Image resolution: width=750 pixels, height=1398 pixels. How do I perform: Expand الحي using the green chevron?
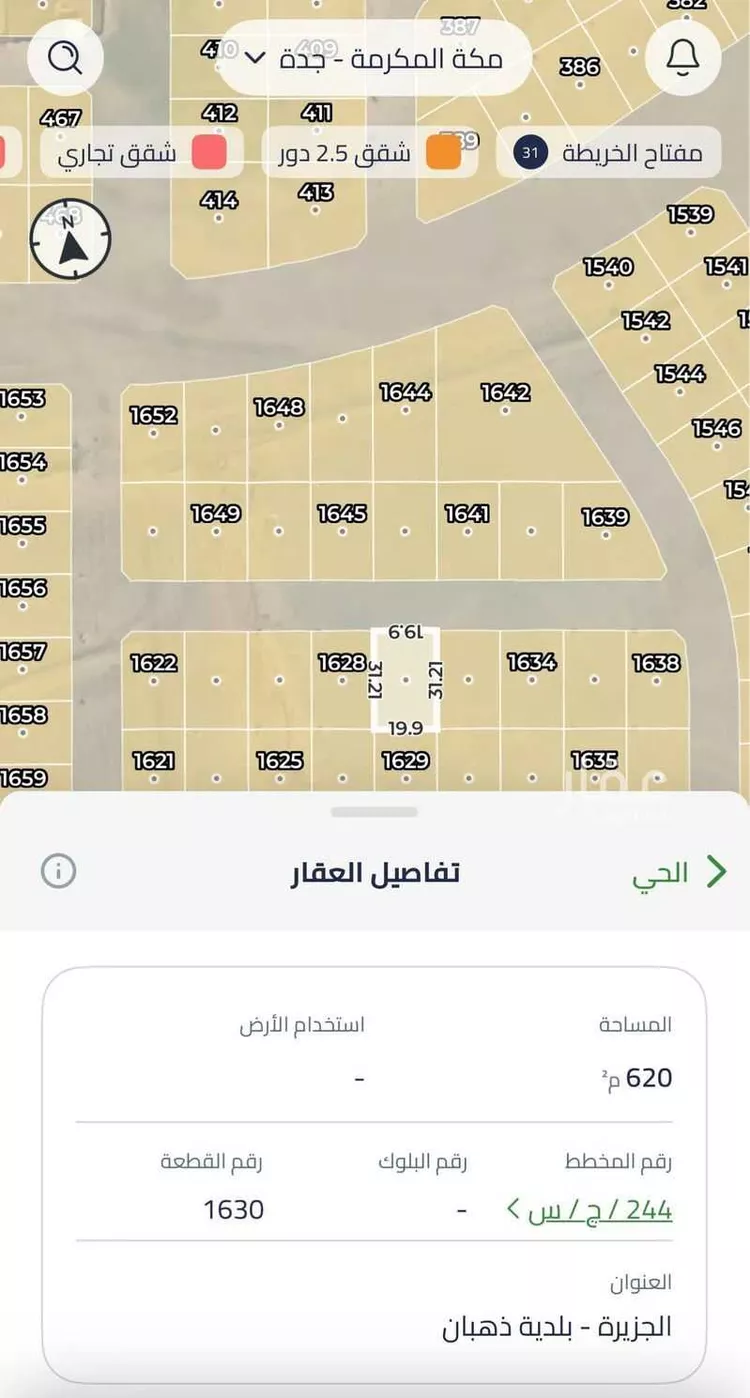click(x=716, y=871)
